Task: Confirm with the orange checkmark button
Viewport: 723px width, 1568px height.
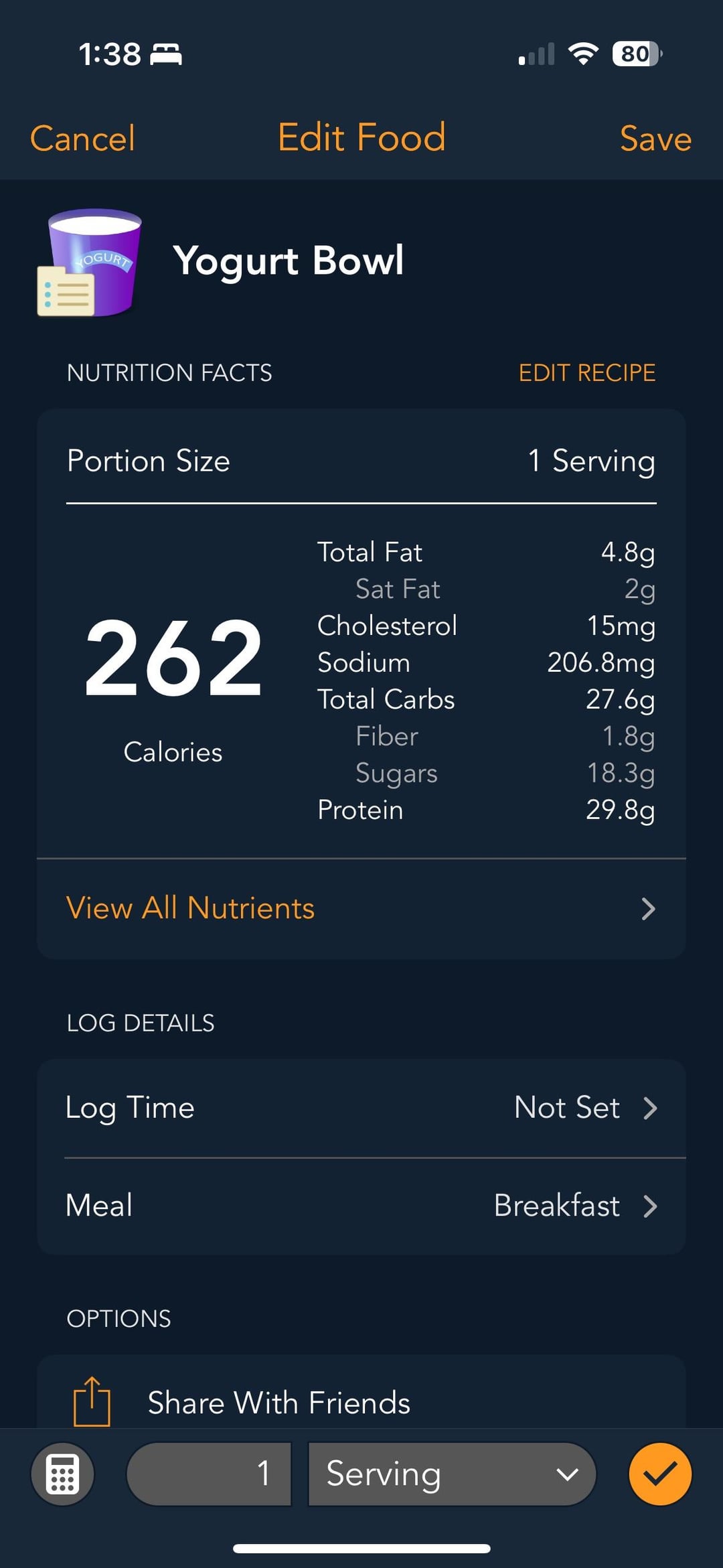Action: pos(660,1474)
